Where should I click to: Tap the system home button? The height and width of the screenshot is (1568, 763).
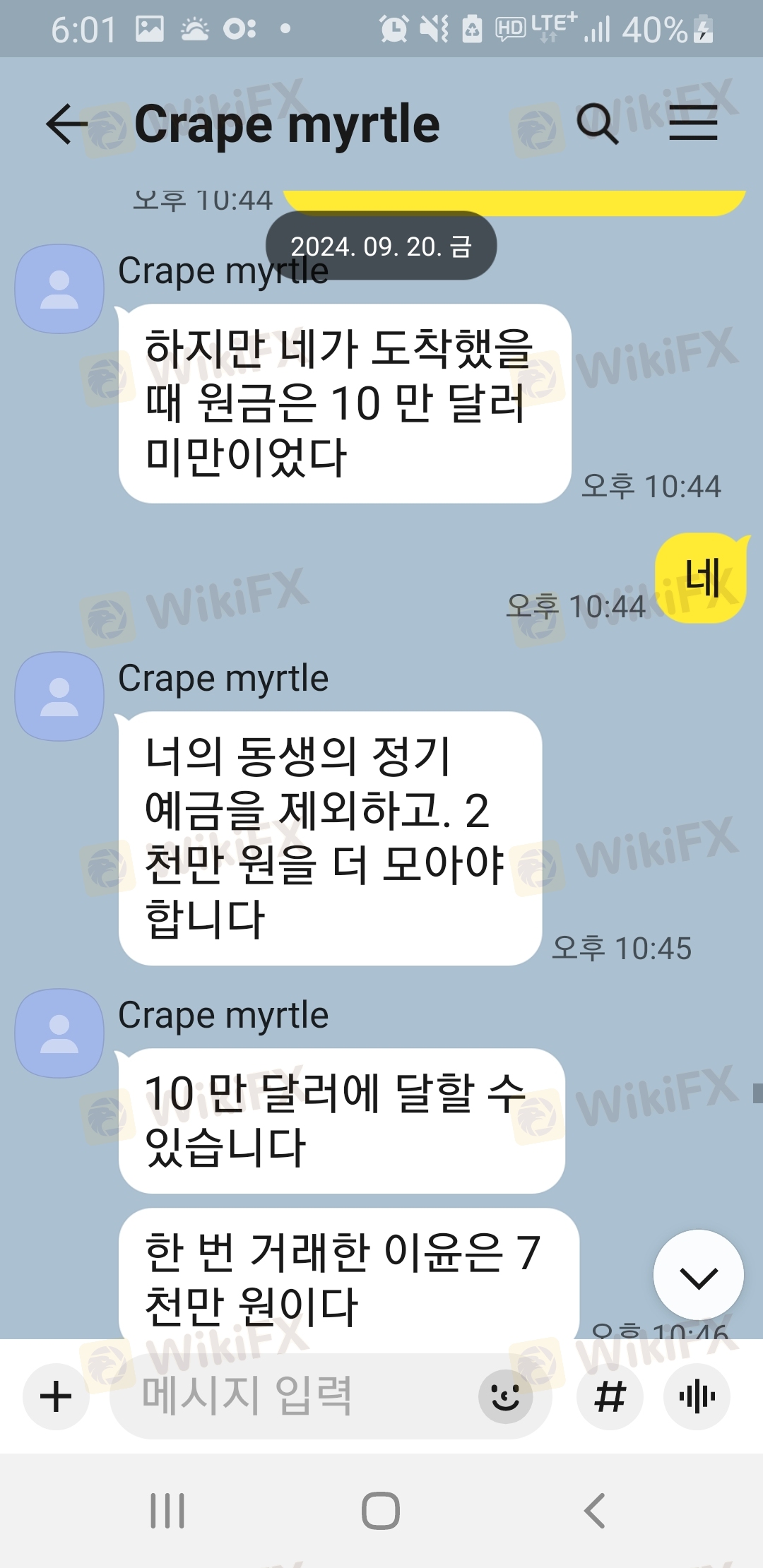381,1511
